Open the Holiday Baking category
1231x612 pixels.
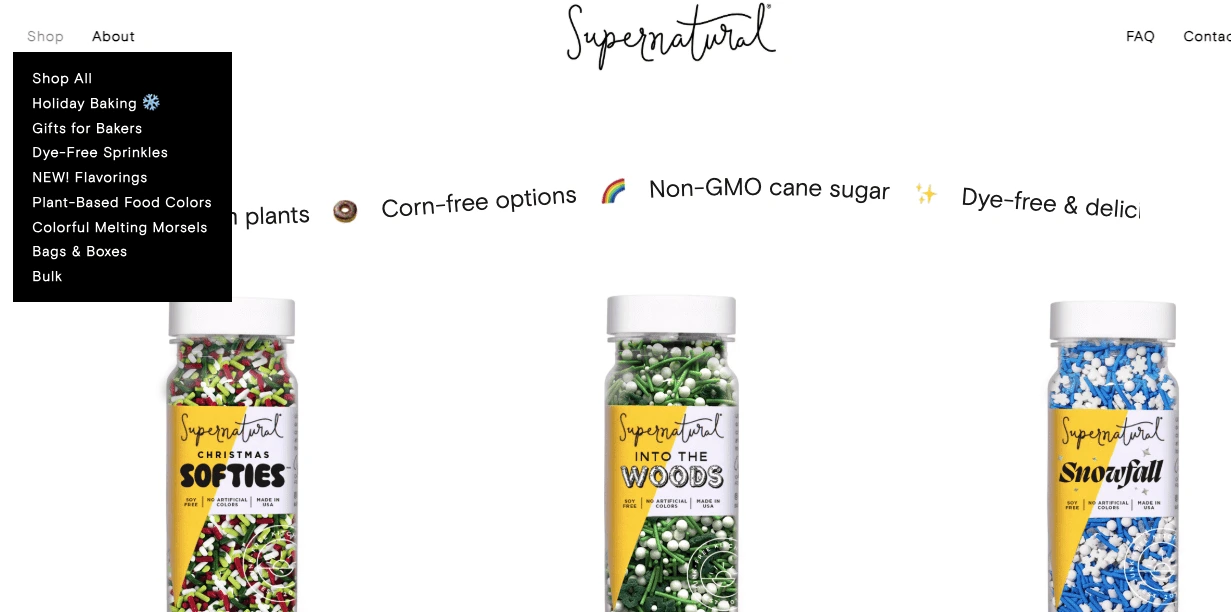coord(85,103)
